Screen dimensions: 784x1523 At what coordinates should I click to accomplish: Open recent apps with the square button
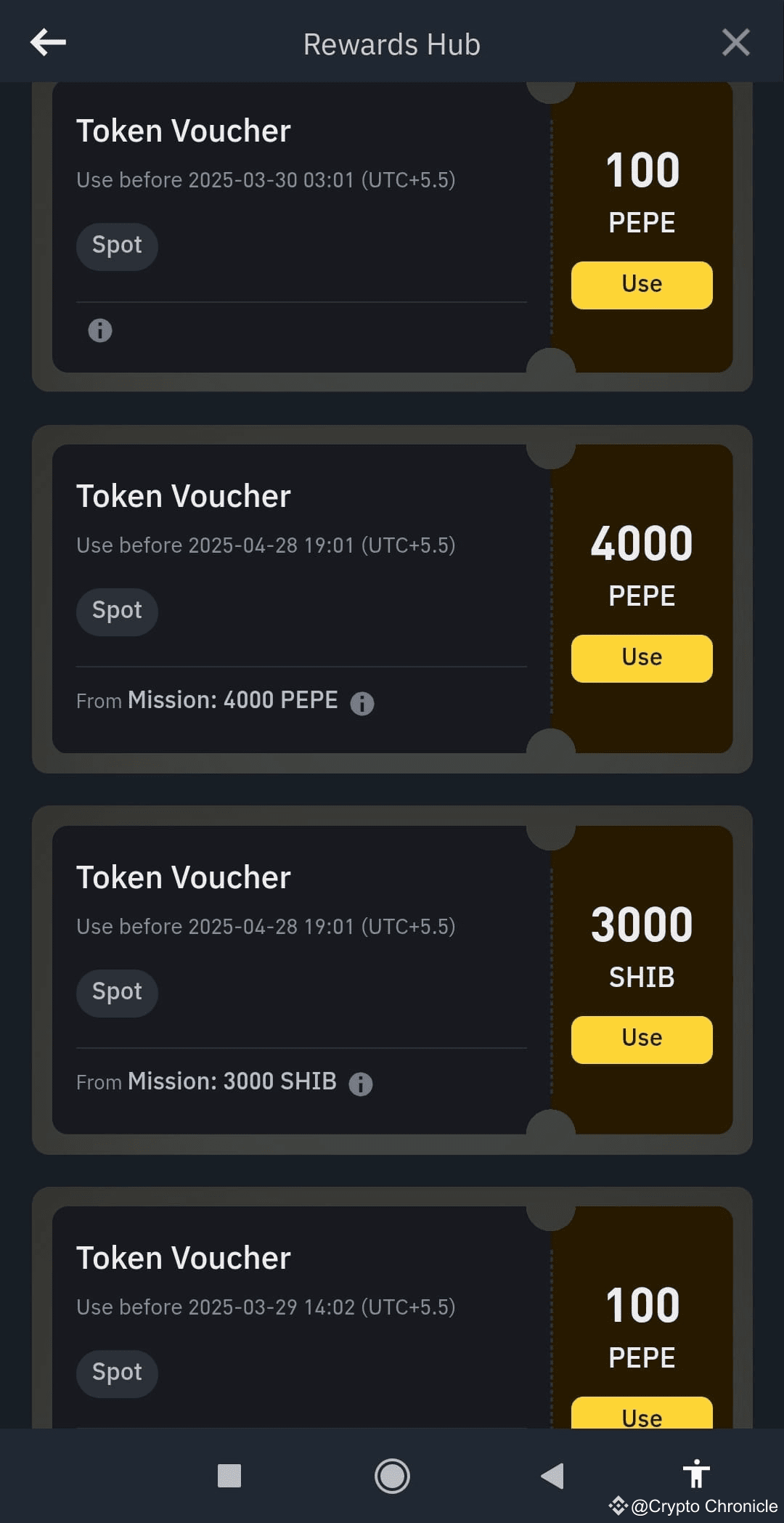229,1475
